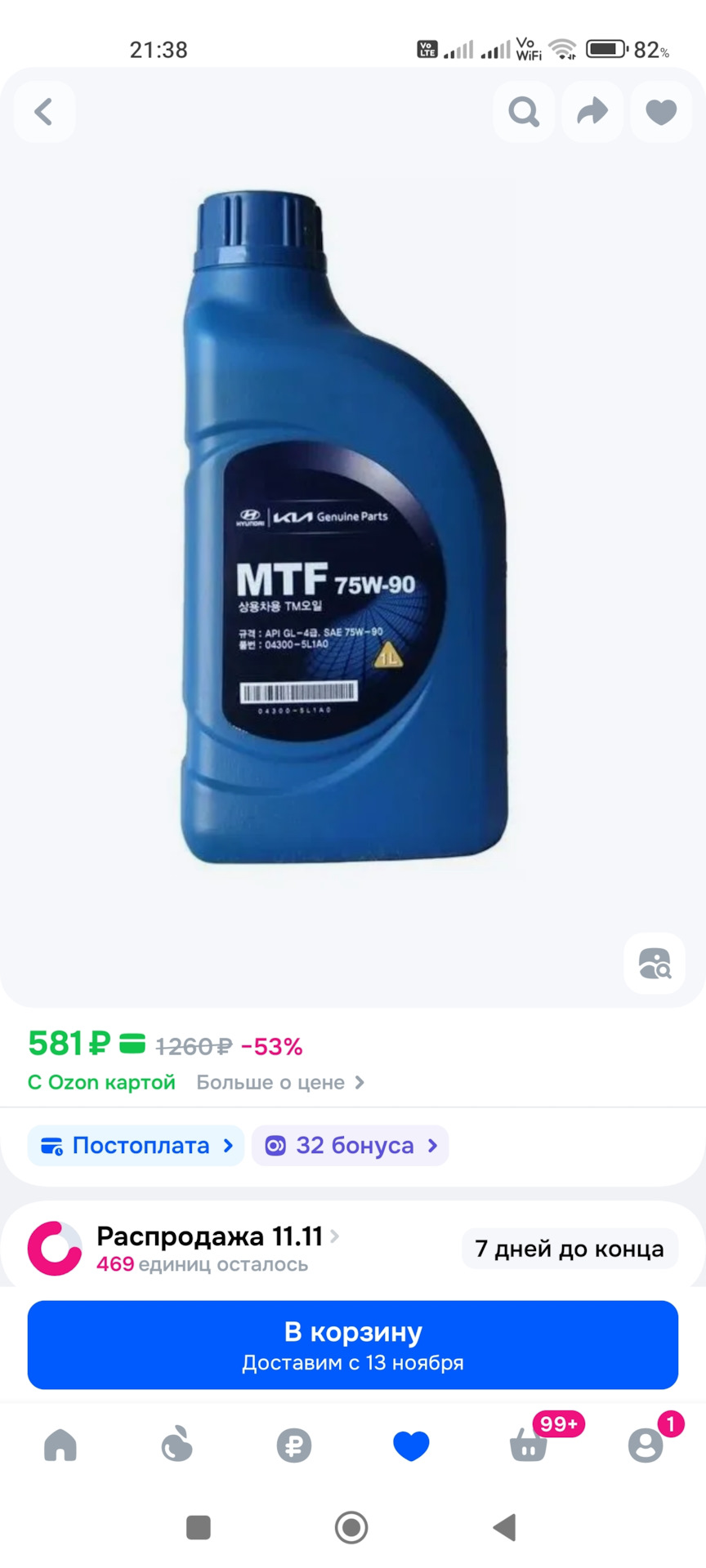Open the ruble finance tab
The image size is (706, 1568).
(294, 1445)
